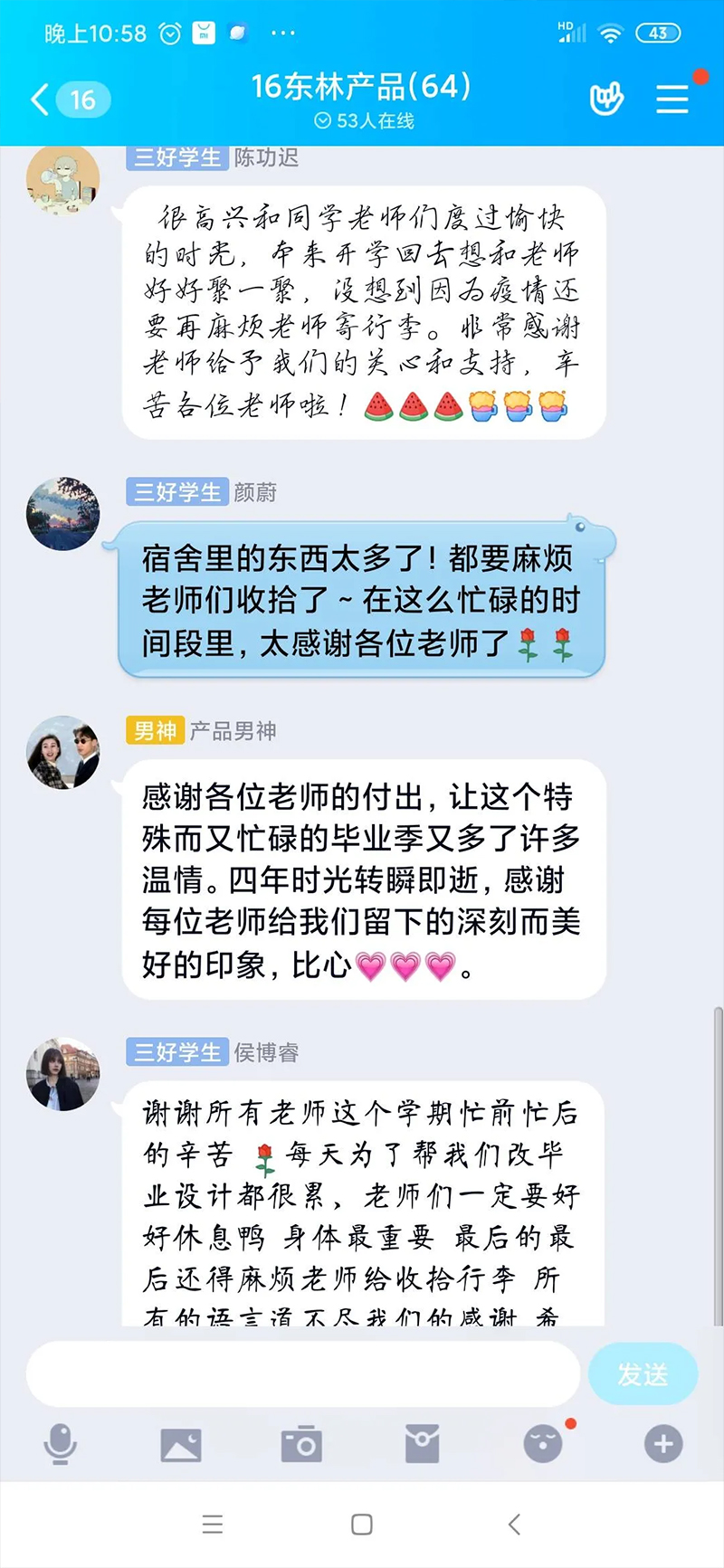Screen dimensions: 724x1568
Task: Open 侯博睿's profile picture
Action: click(x=62, y=1074)
